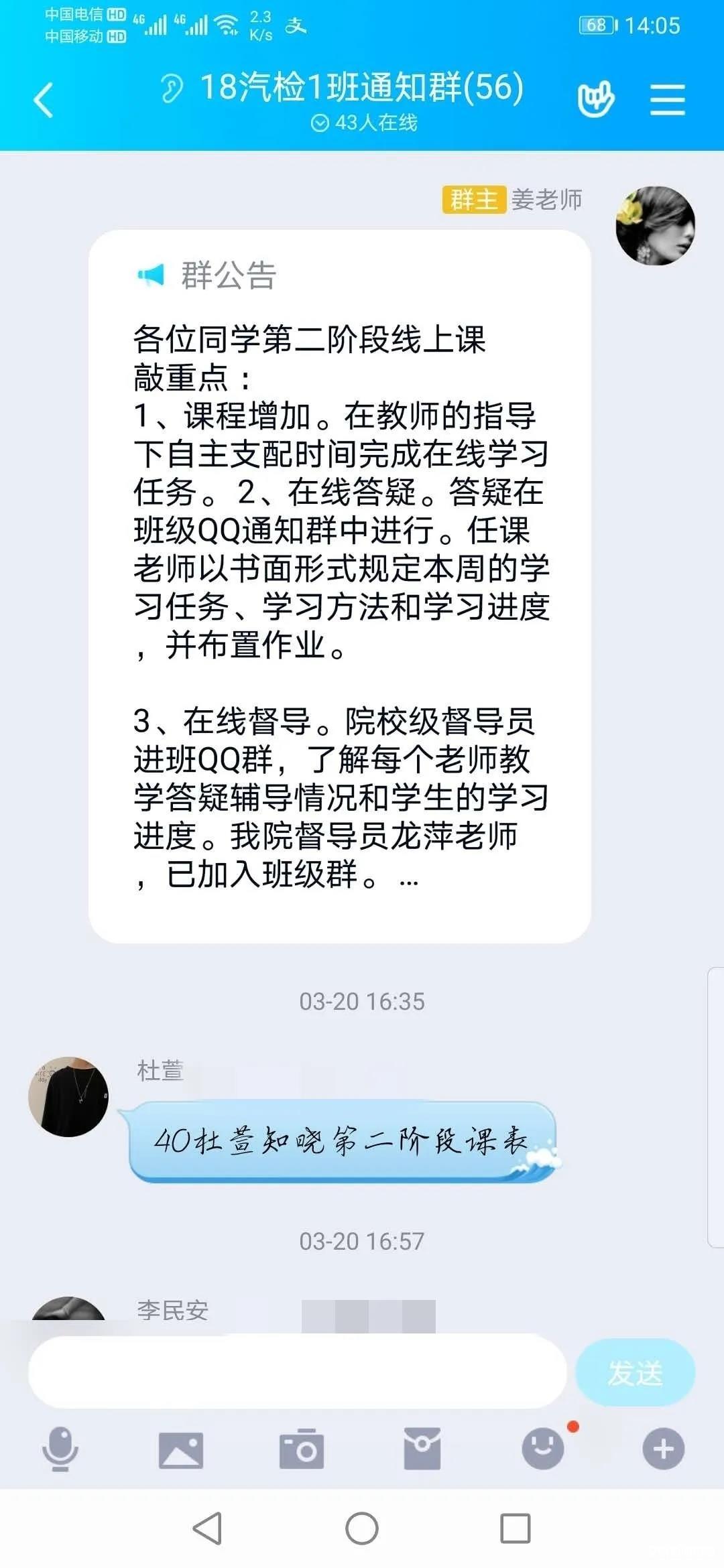Open the system recent apps view
The image size is (724, 1568).
(516, 1529)
